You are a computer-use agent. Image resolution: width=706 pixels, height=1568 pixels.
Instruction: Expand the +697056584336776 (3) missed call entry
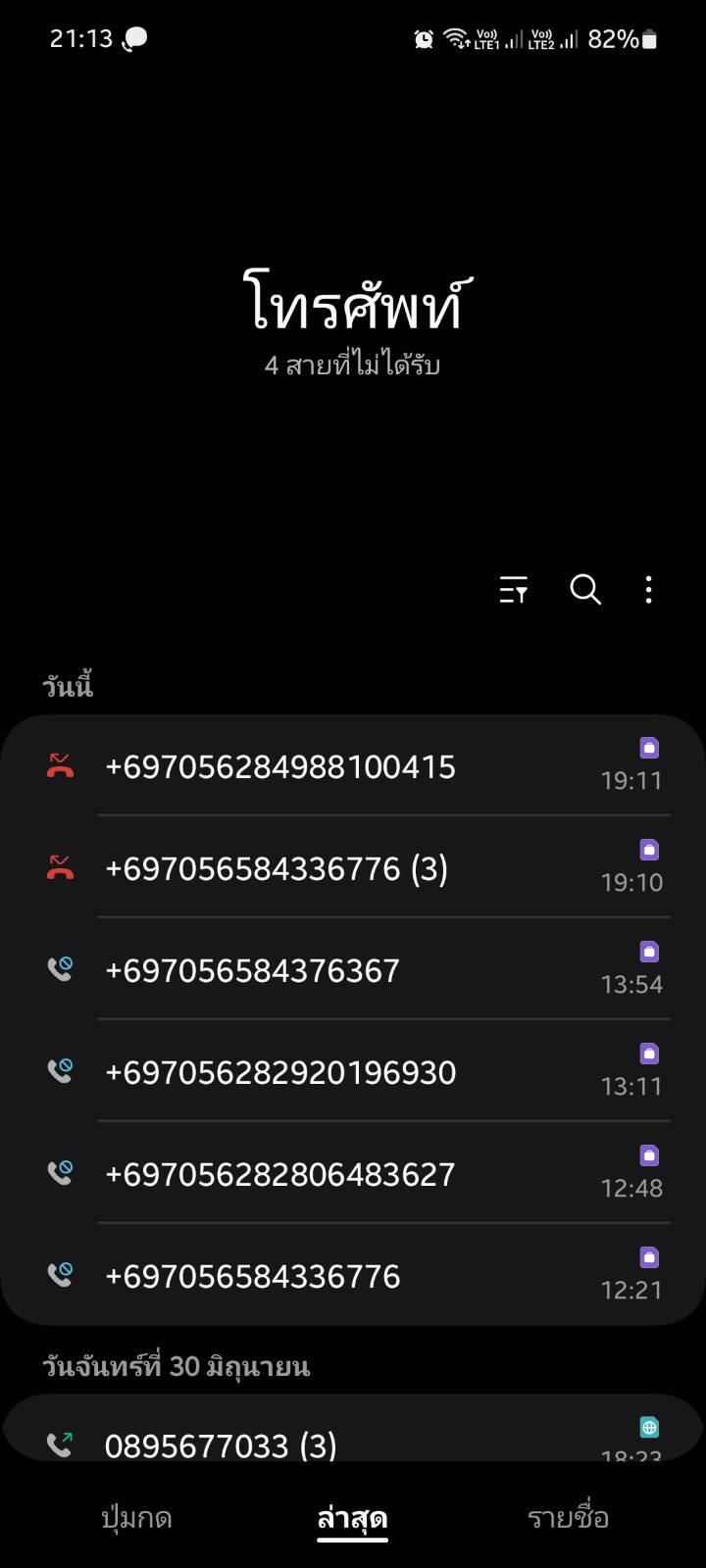pos(353,867)
